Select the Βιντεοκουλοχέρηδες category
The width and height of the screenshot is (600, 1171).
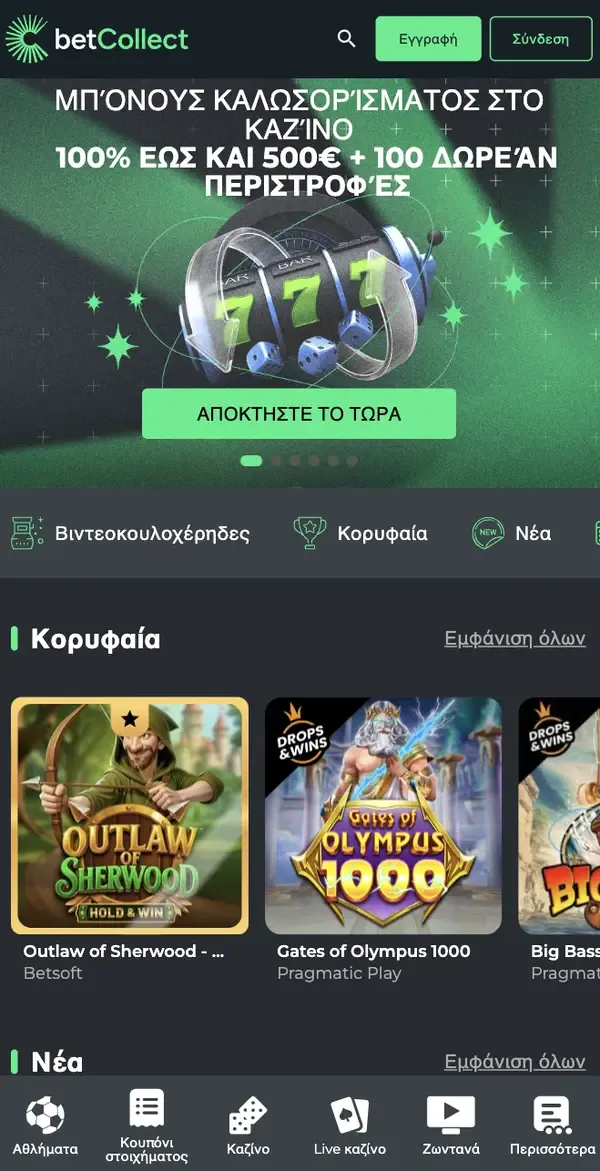tap(130, 533)
